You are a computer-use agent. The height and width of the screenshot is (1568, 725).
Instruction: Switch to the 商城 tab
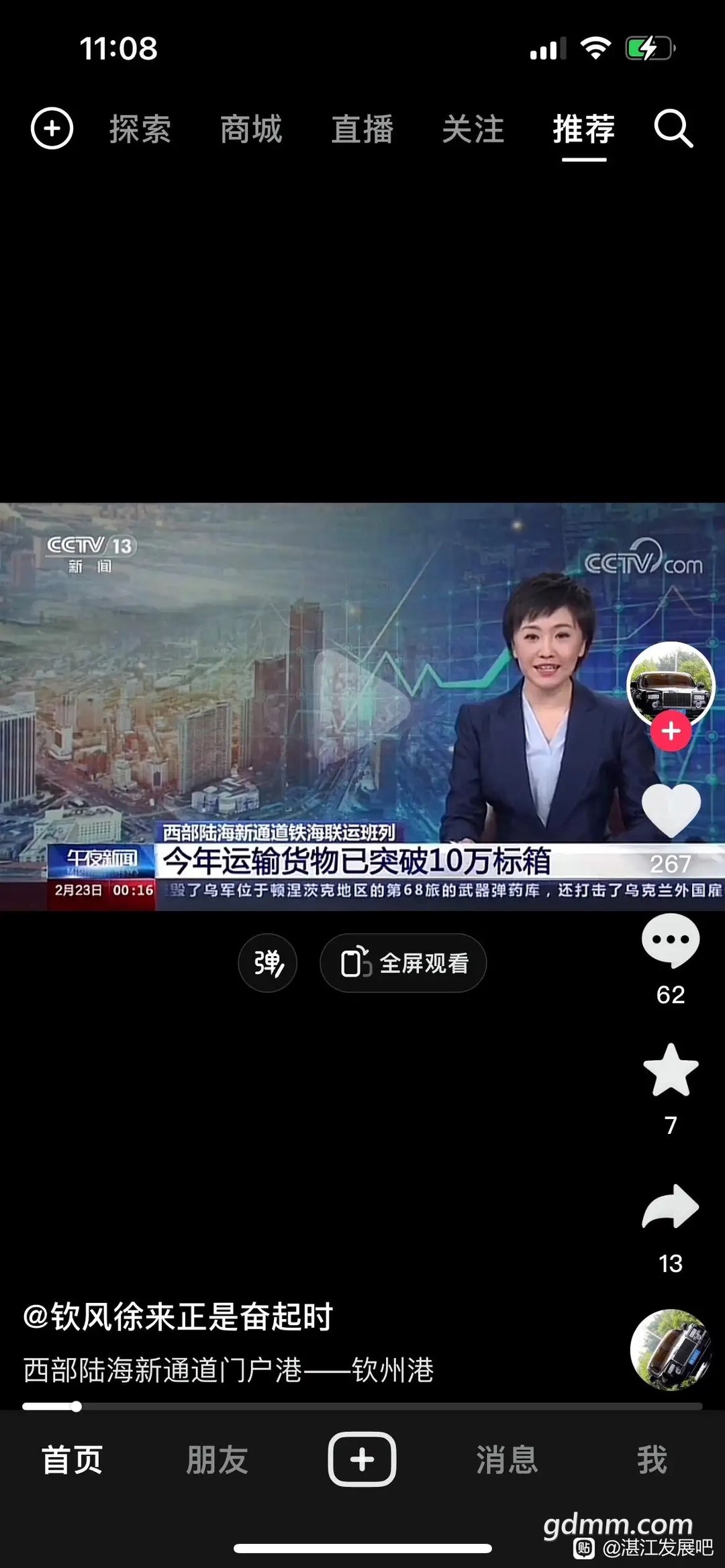click(x=251, y=129)
